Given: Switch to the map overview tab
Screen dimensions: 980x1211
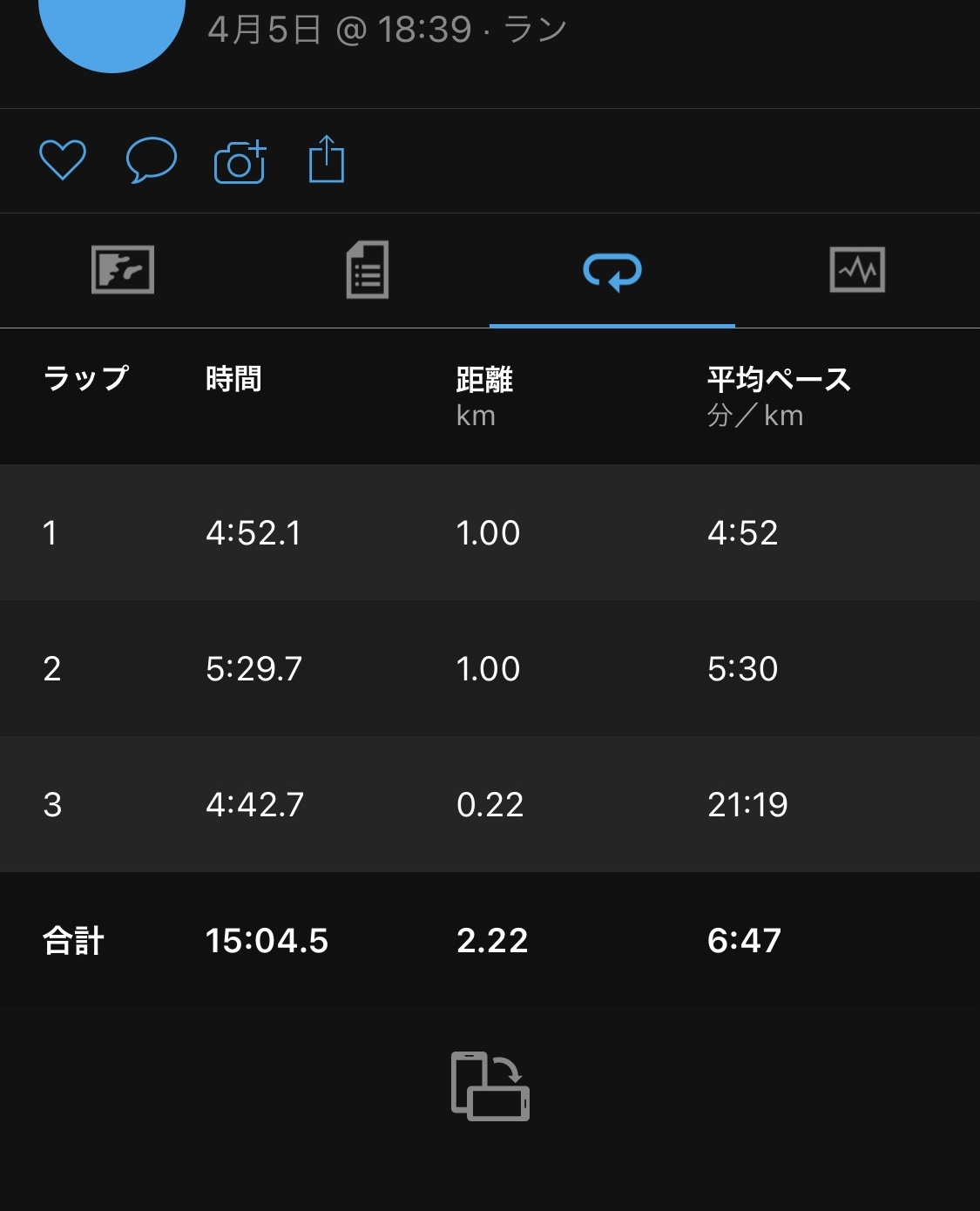Looking at the screenshot, I should click(x=123, y=269).
